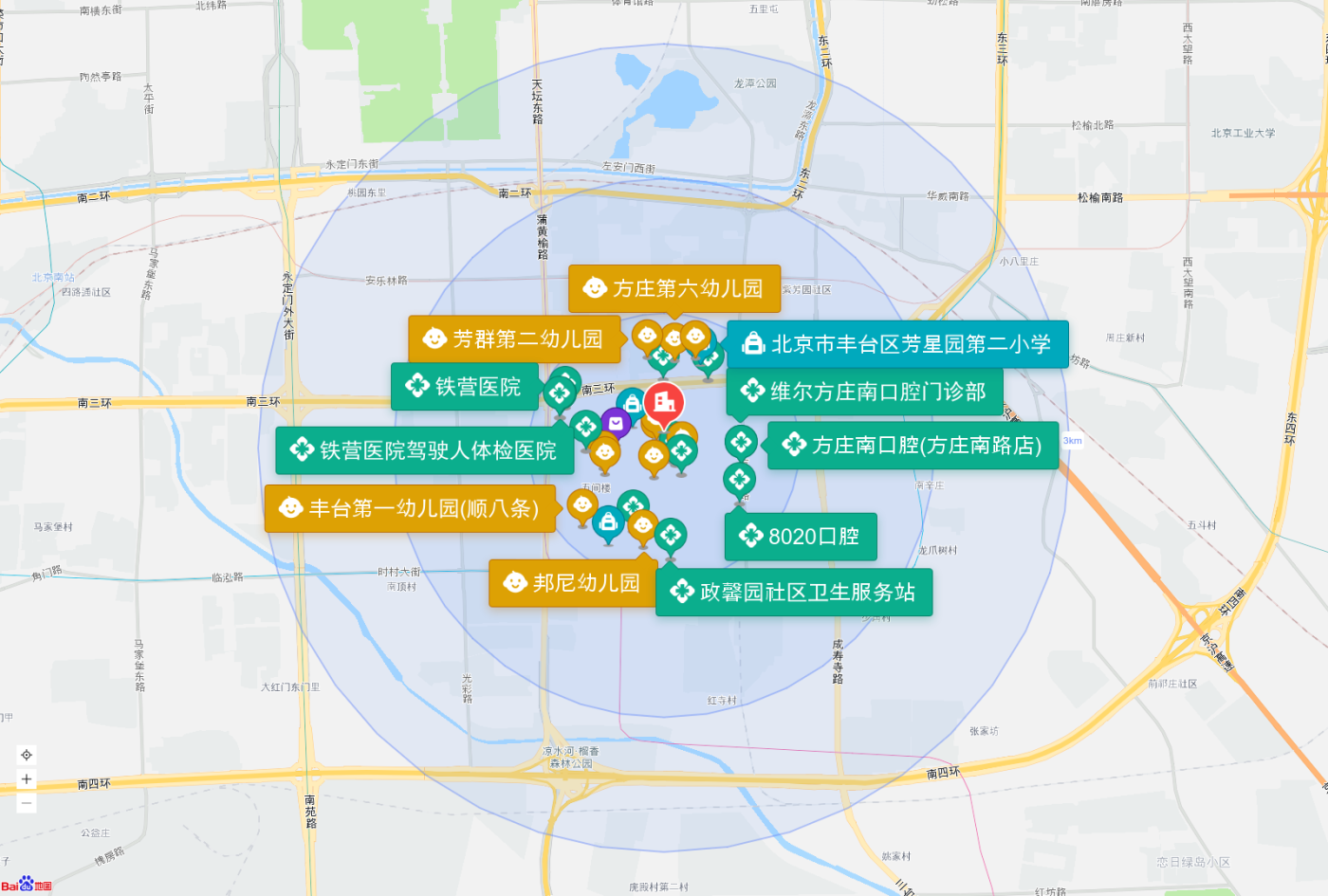Image resolution: width=1328 pixels, height=896 pixels.
Task: Open 方庄南口腔(方庄南路店) label
Action: 913,446
